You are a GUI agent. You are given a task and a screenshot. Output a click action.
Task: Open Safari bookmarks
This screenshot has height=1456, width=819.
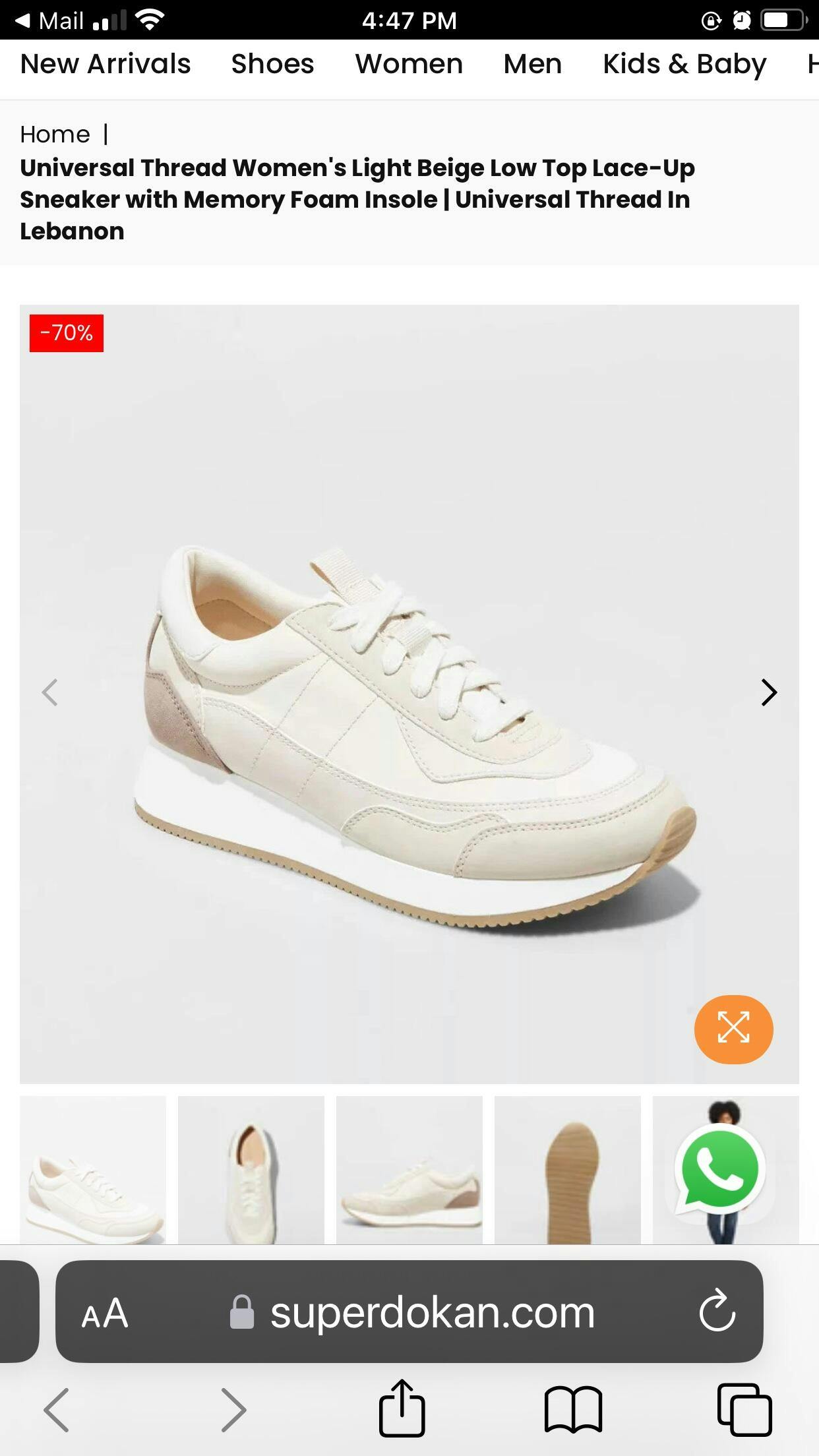pyautogui.click(x=573, y=1410)
